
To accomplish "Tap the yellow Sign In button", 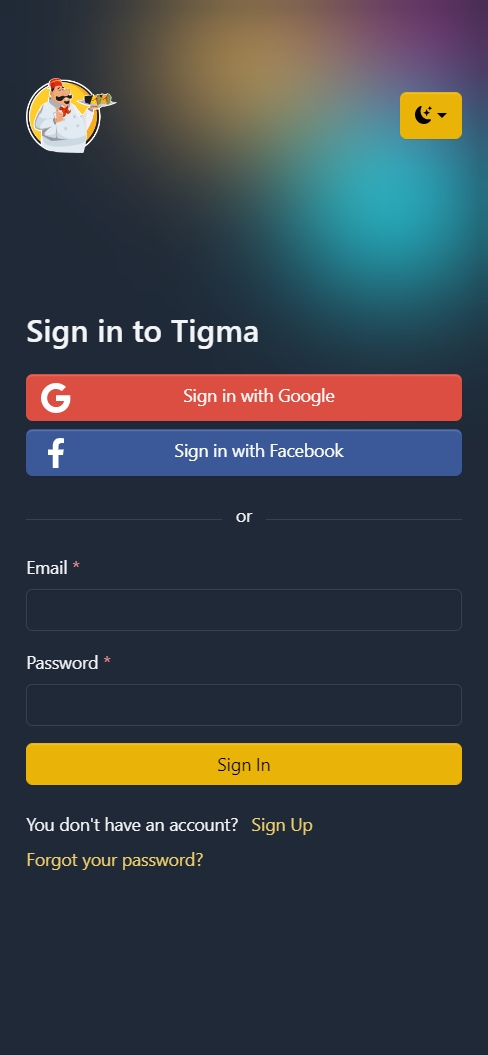I will [x=244, y=764].
